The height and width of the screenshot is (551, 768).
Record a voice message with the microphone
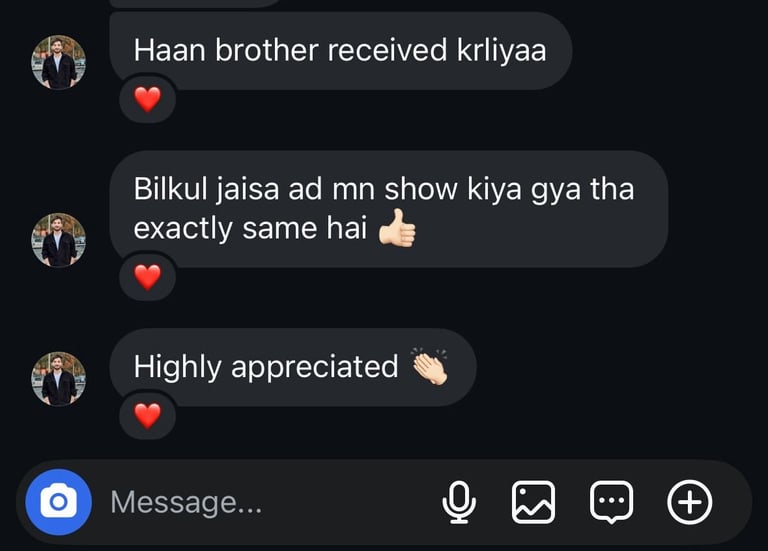459,502
